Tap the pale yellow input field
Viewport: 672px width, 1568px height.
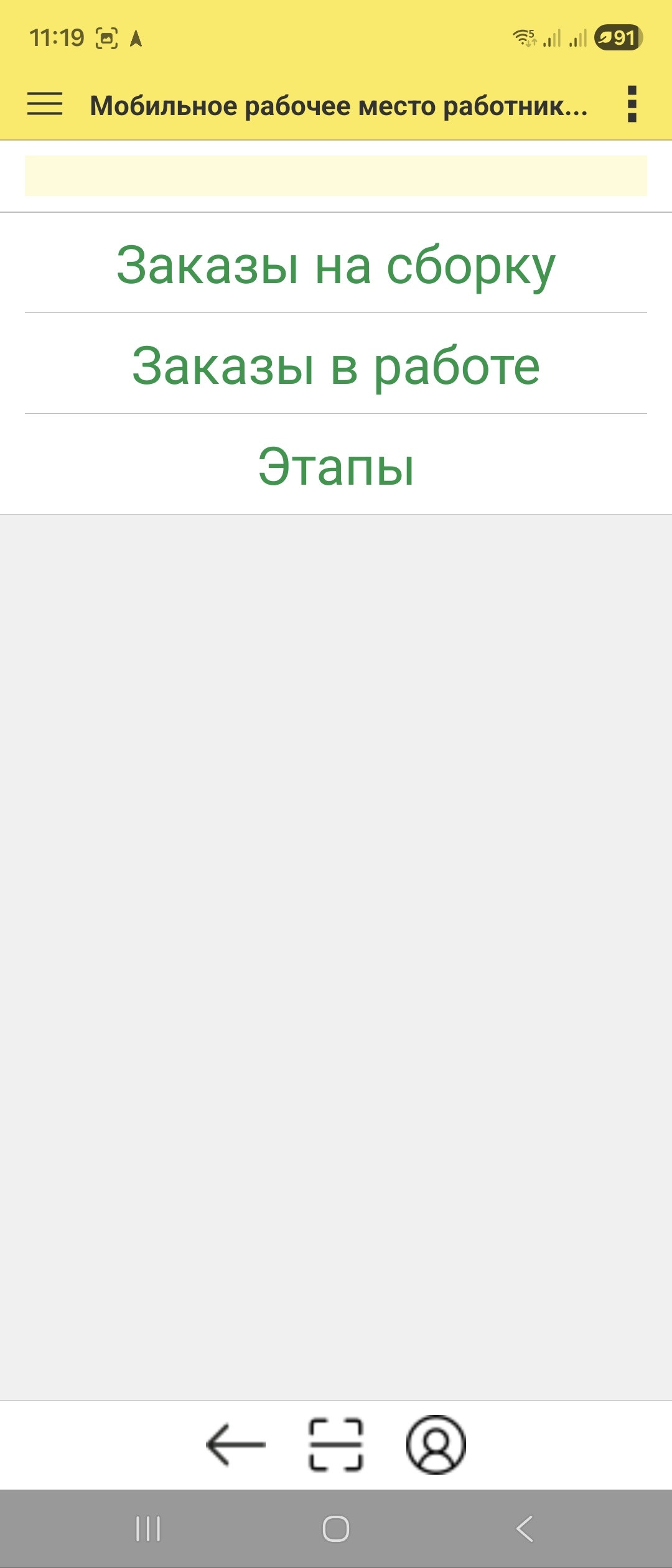click(x=336, y=176)
